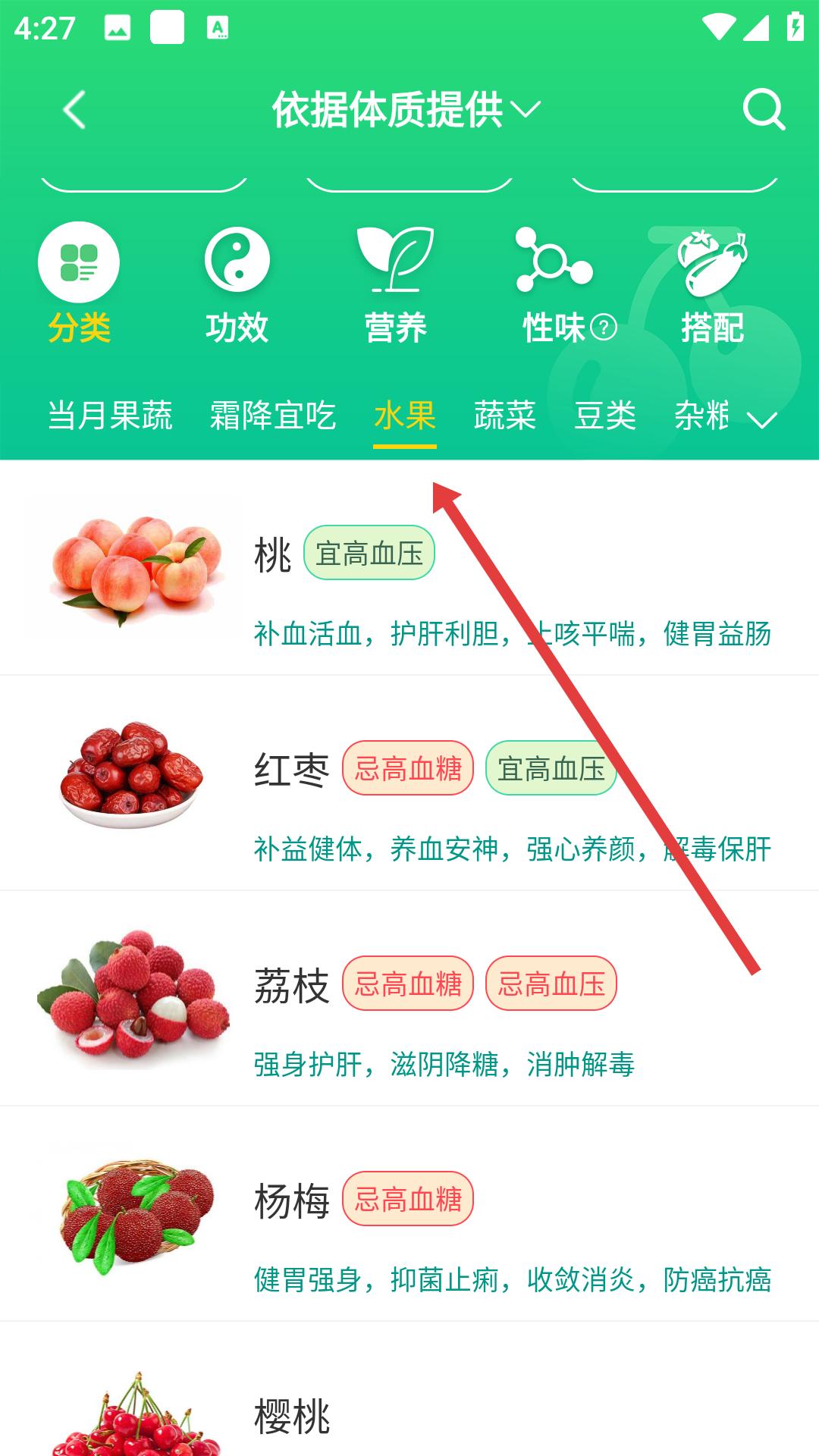
Task: Switch to the 蔬菜 category tab
Action: pyautogui.click(x=505, y=416)
